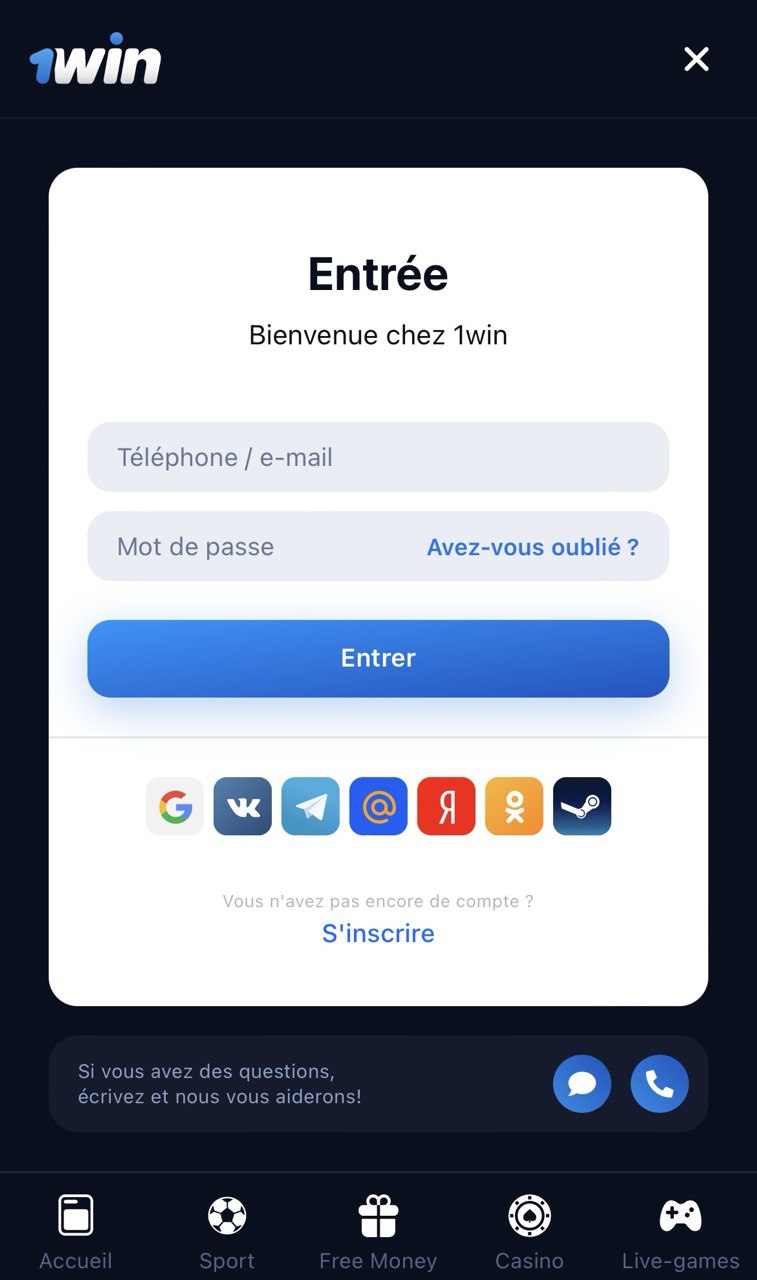Switch to the Casino tab
The height and width of the screenshot is (1280, 757).
pyautogui.click(x=529, y=1231)
